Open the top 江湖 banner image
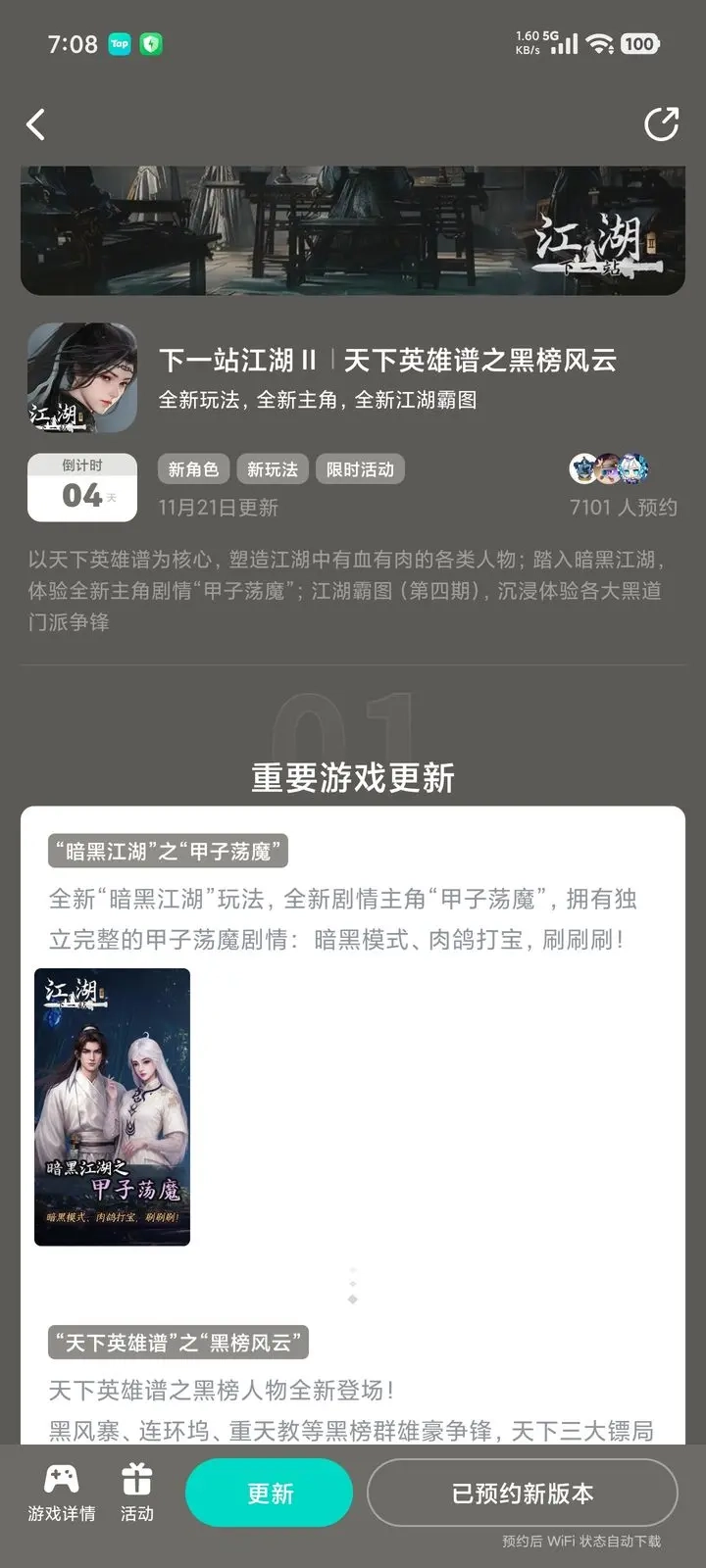This screenshot has width=706, height=1568. 353,231
